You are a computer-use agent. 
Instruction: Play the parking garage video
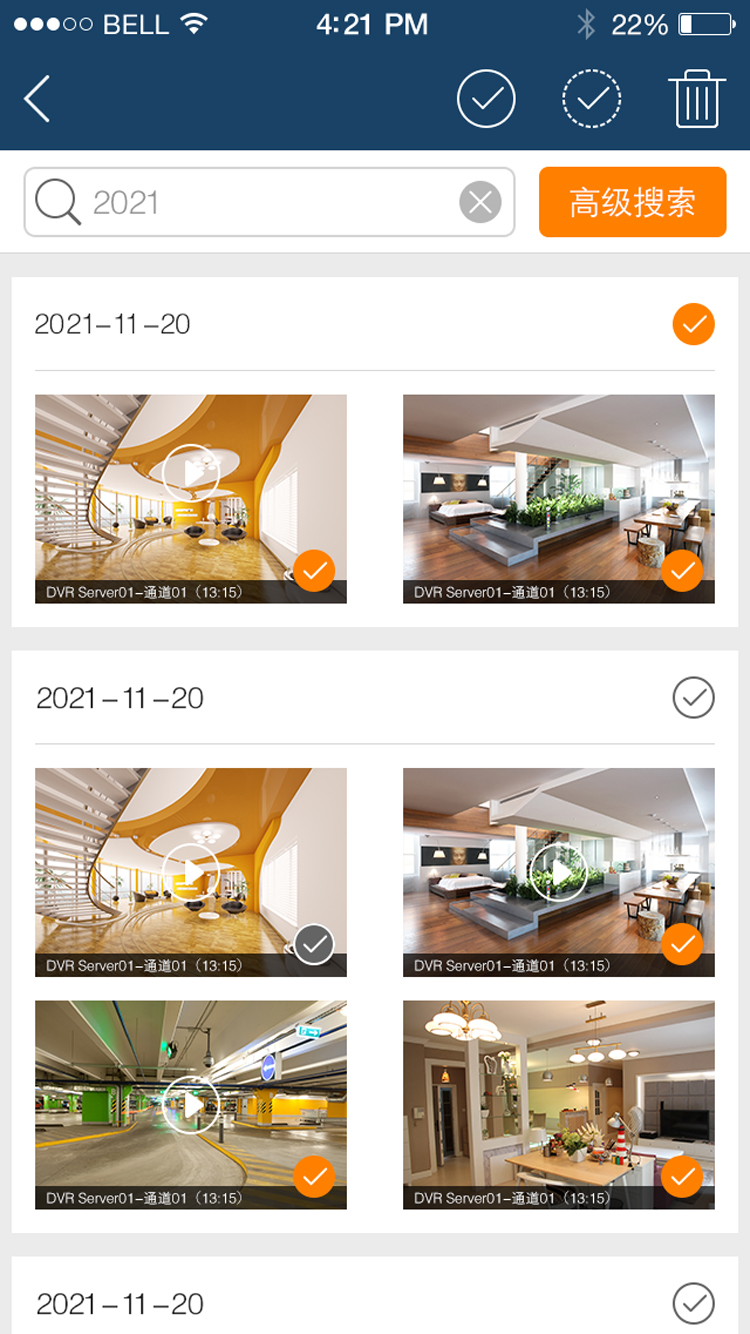click(x=190, y=1105)
